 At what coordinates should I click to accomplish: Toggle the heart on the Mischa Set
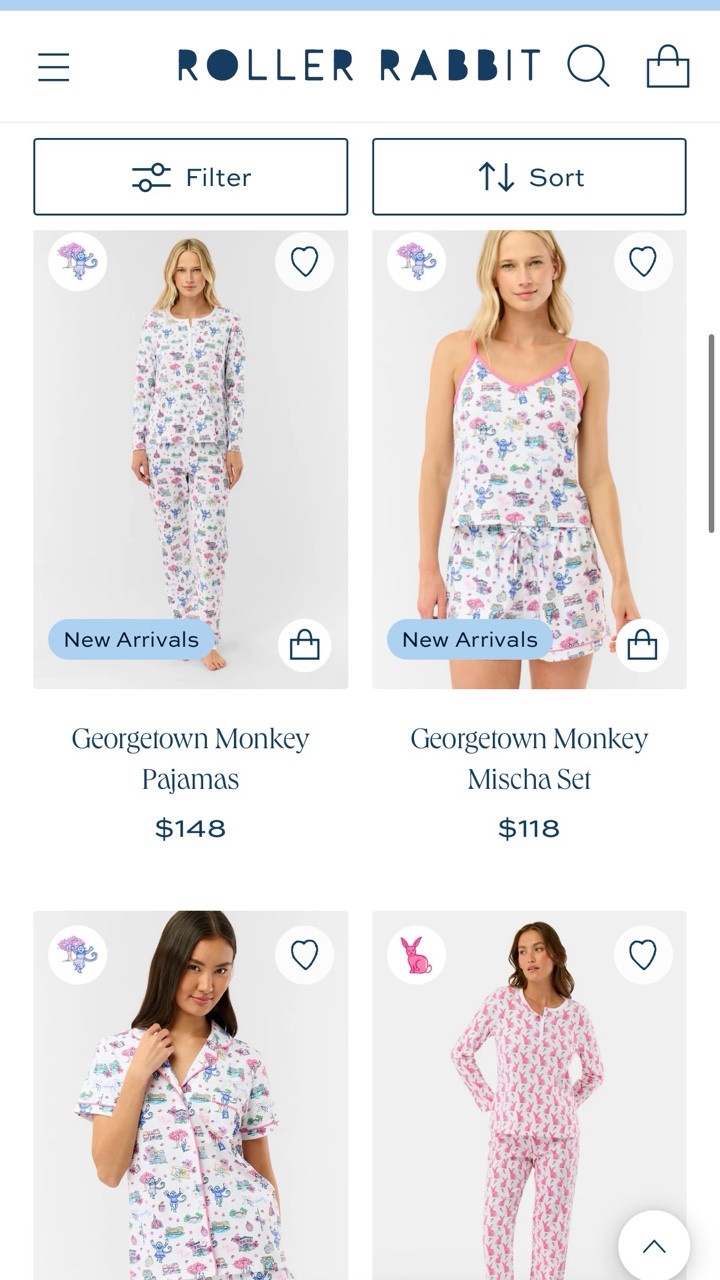[x=643, y=260]
